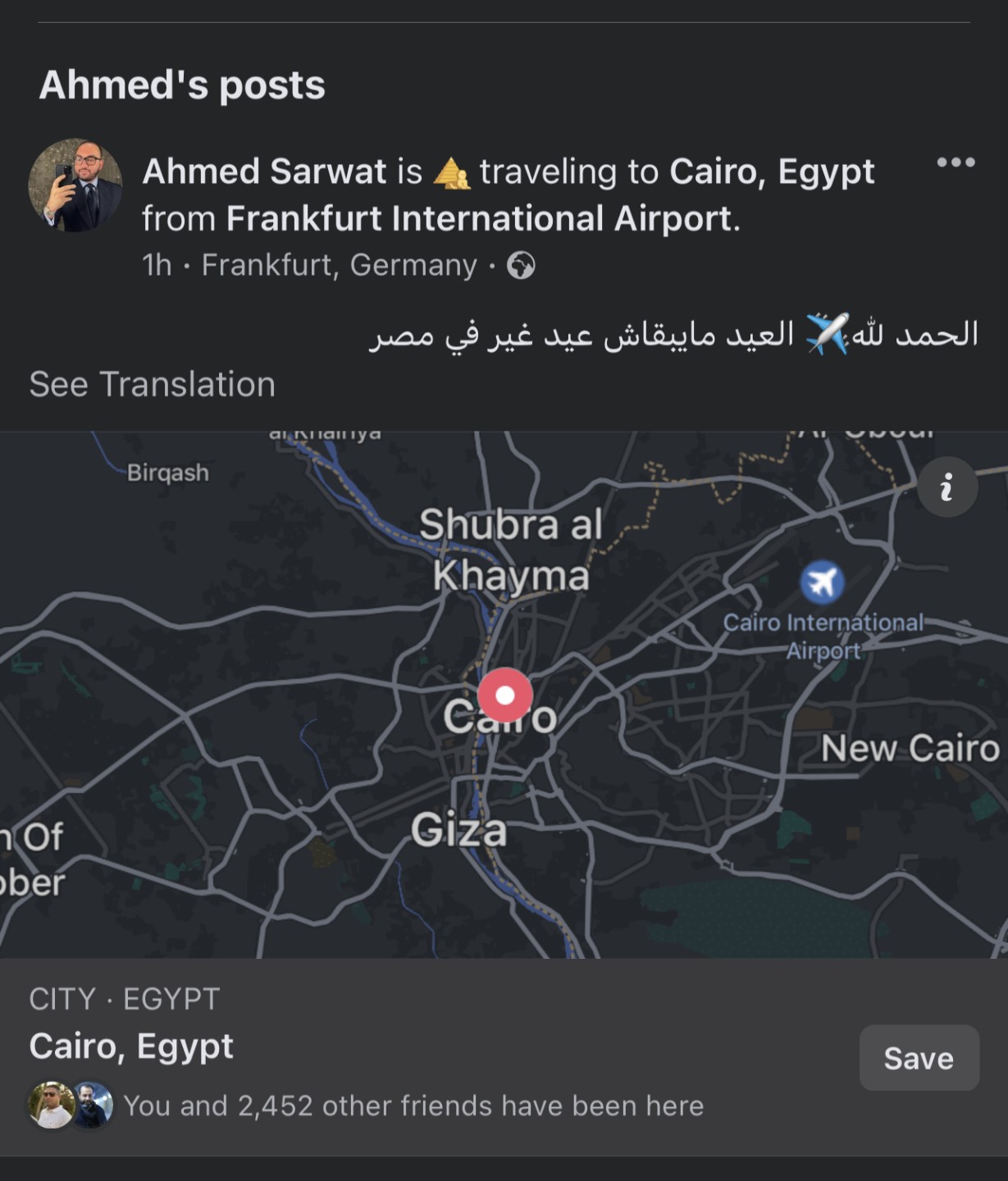The height and width of the screenshot is (1181, 1008).
Task: Tap the Frankfurt, Germany location tag
Action: (x=339, y=265)
